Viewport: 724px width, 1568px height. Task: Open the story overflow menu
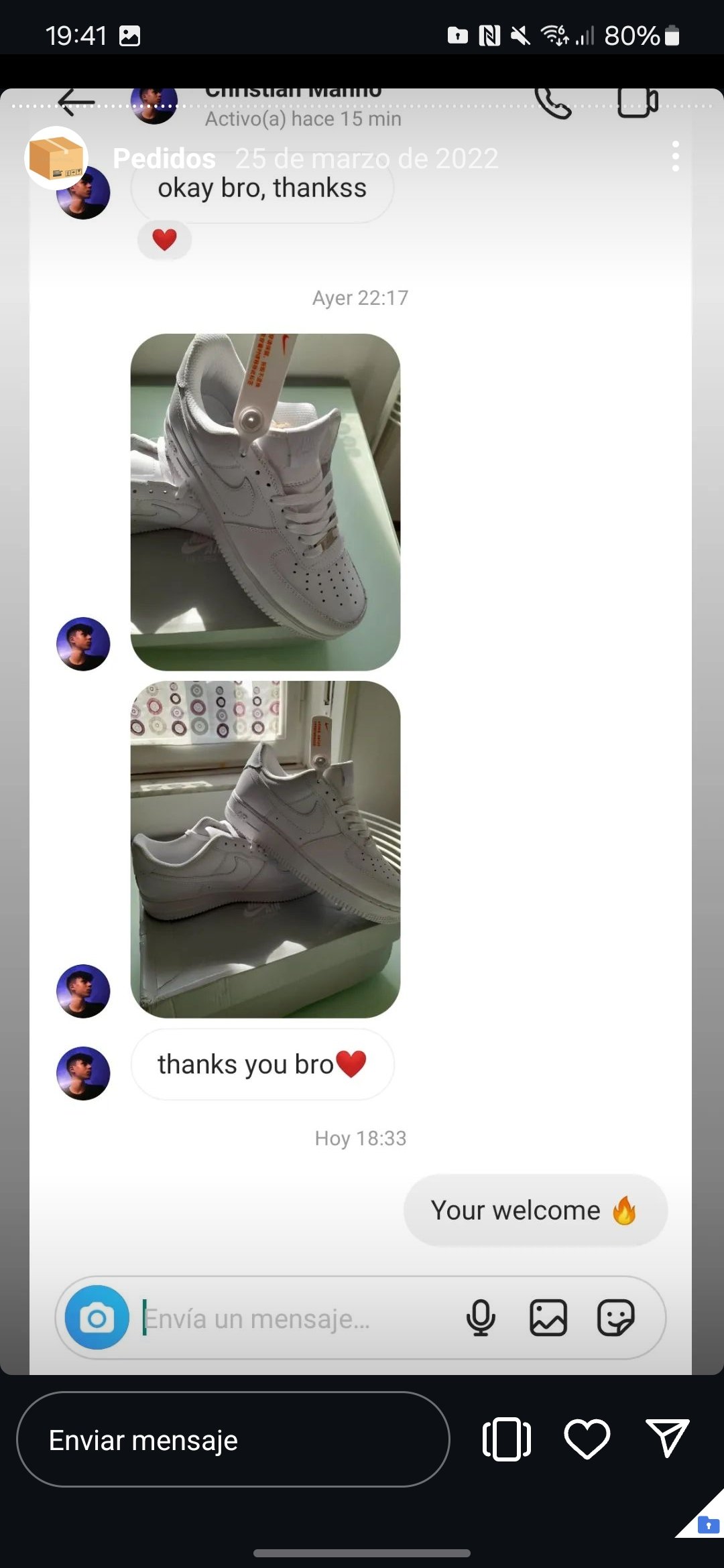pos(675,156)
